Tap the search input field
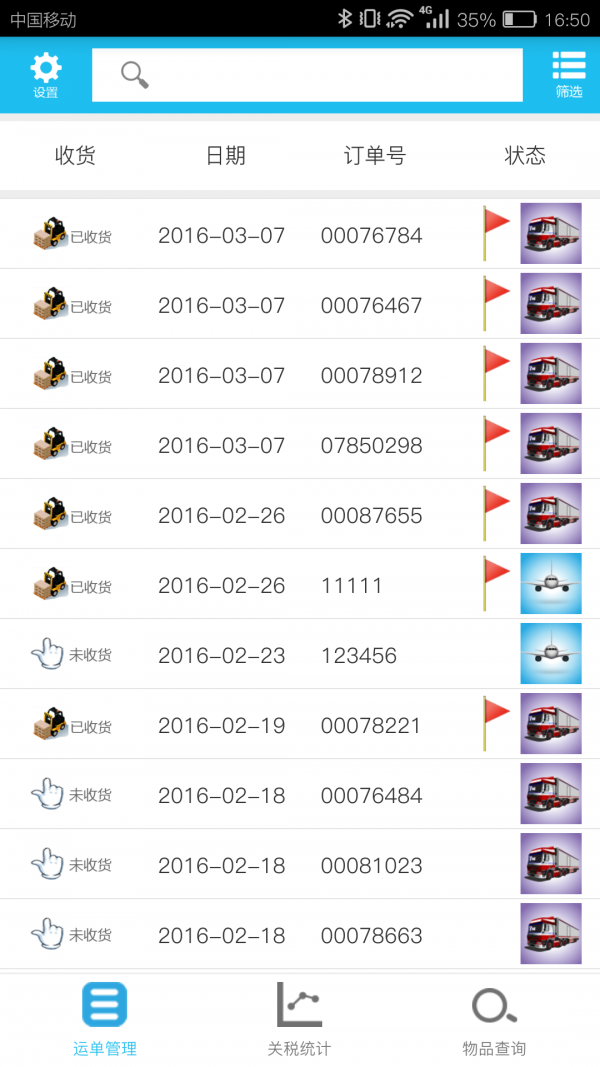Image resolution: width=600 pixels, height=1067 pixels. [x=307, y=75]
